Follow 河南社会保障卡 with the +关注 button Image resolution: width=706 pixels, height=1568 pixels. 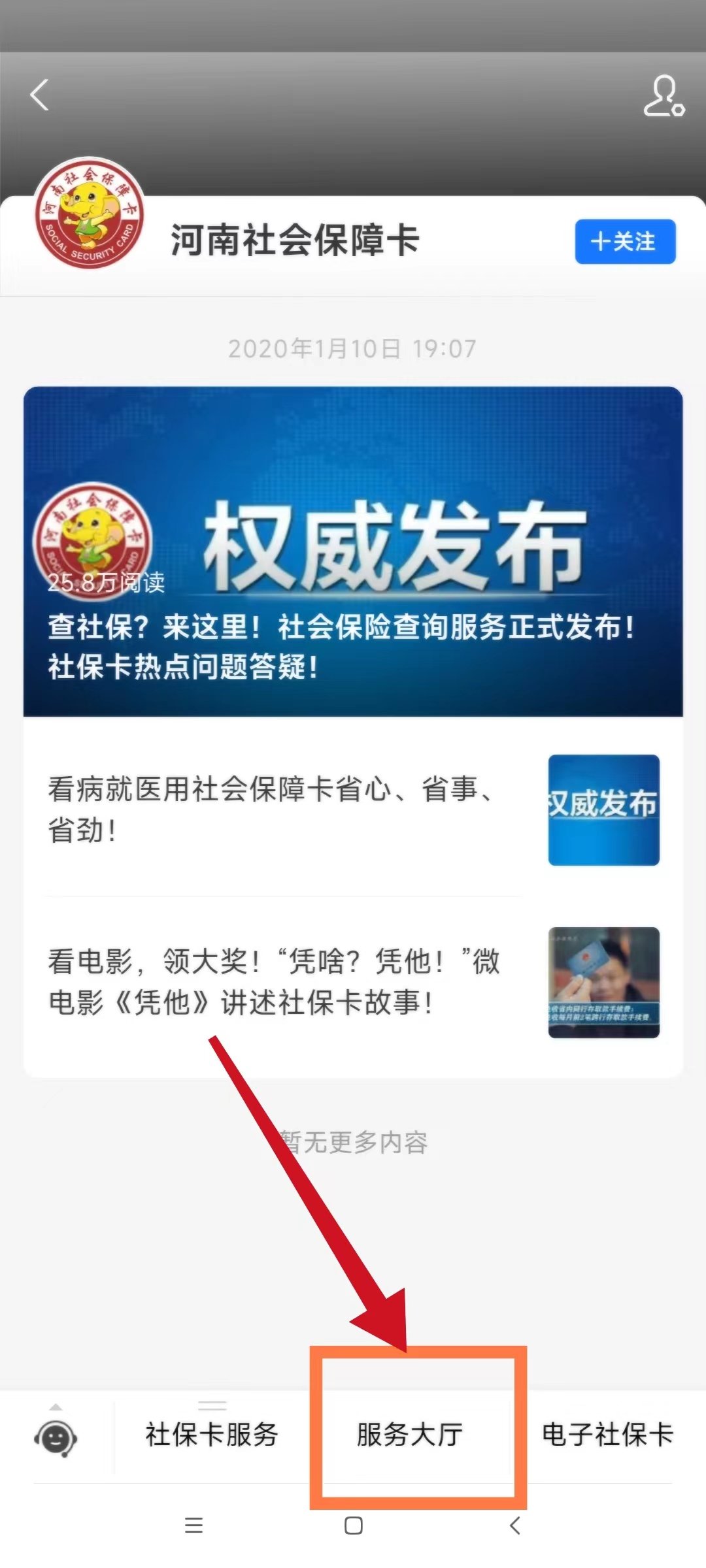(x=625, y=242)
